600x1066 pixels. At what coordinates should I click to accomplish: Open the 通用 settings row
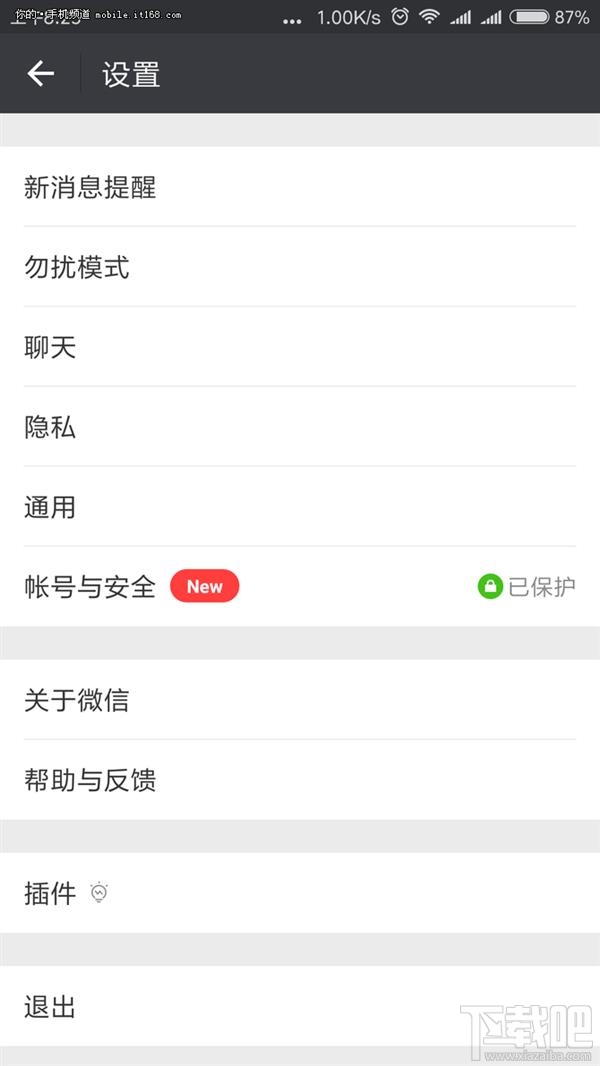coord(50,508)
